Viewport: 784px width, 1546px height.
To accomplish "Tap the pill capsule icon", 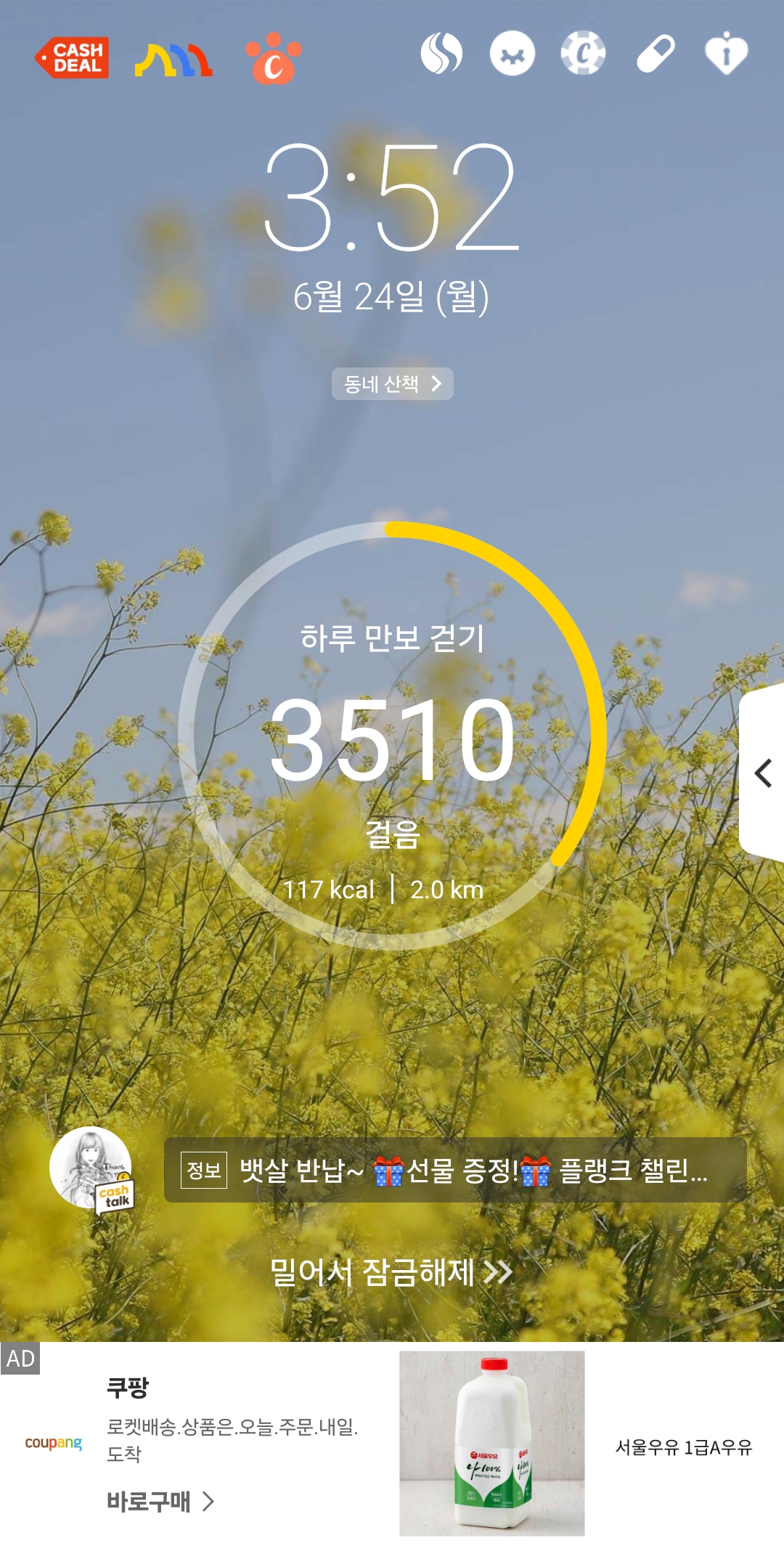I will pos(656,54).
